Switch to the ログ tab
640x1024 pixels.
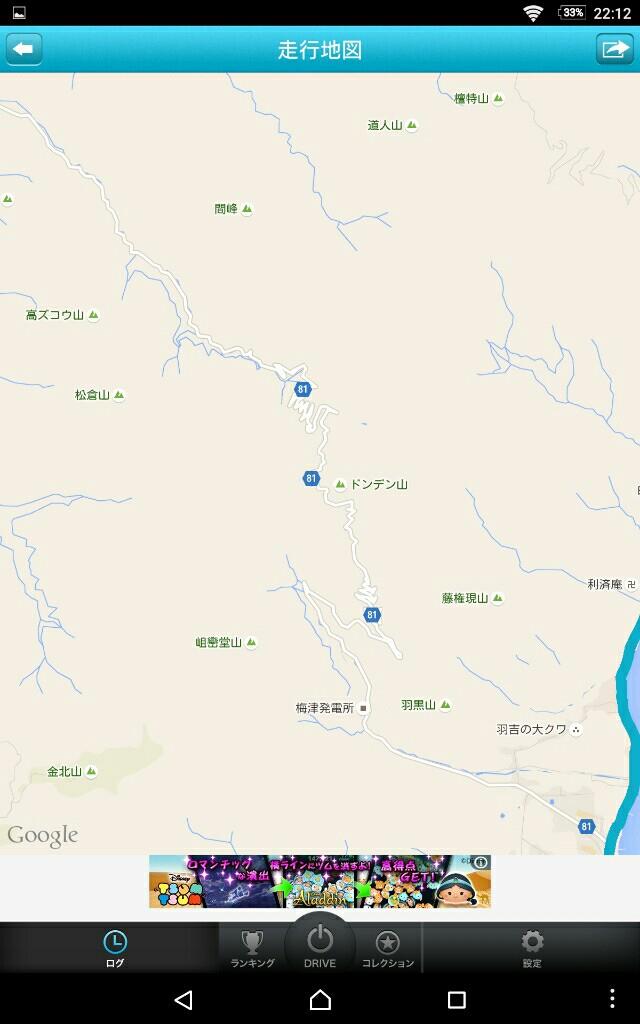point(115,948)
